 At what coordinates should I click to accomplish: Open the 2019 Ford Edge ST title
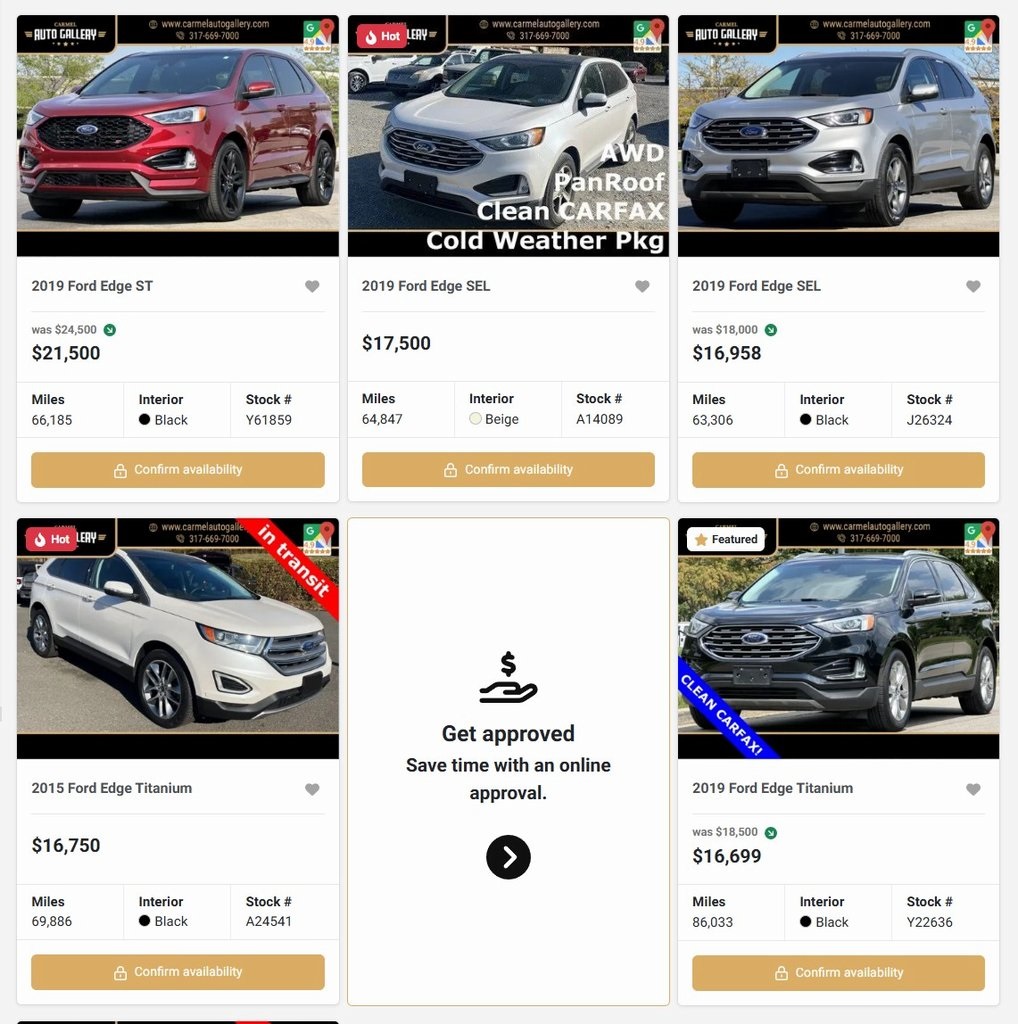point(92,286)
